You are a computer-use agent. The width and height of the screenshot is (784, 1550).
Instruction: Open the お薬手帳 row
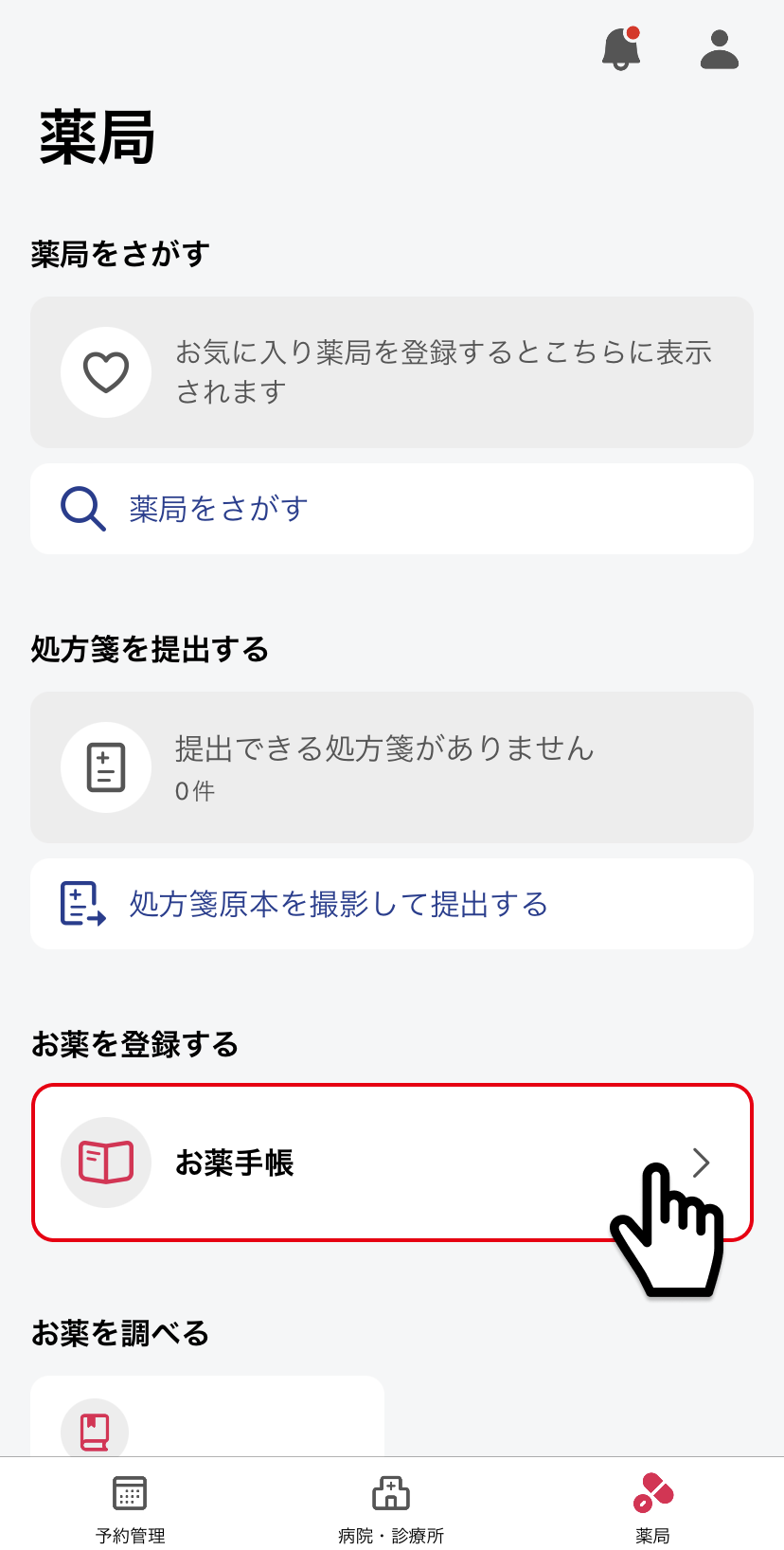click(x=392, y=1162)
